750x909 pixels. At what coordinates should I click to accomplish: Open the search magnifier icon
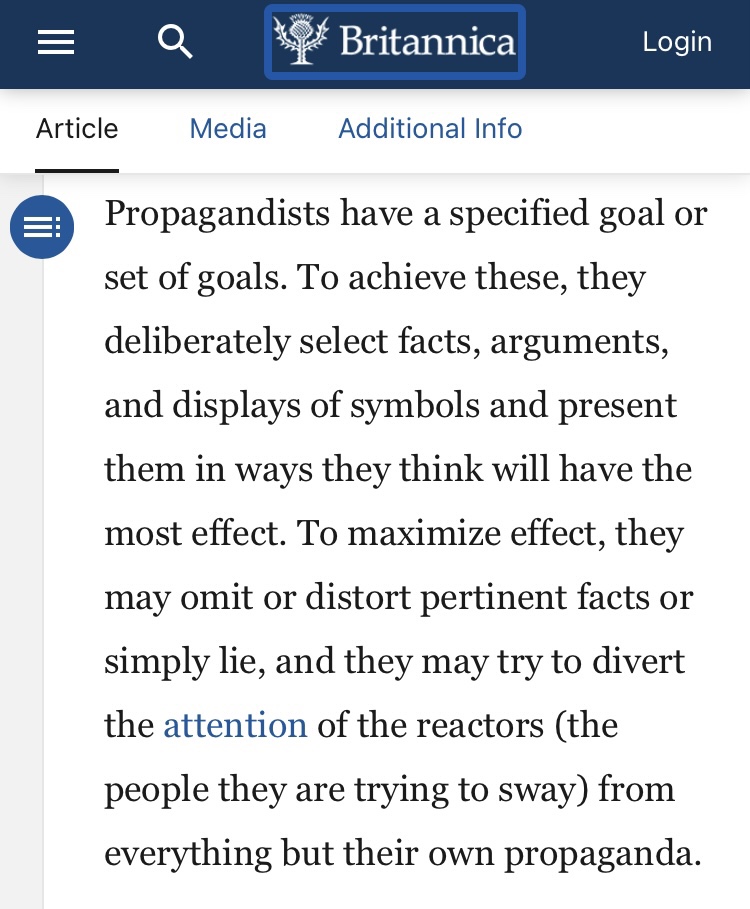click(x=175, y=42)
